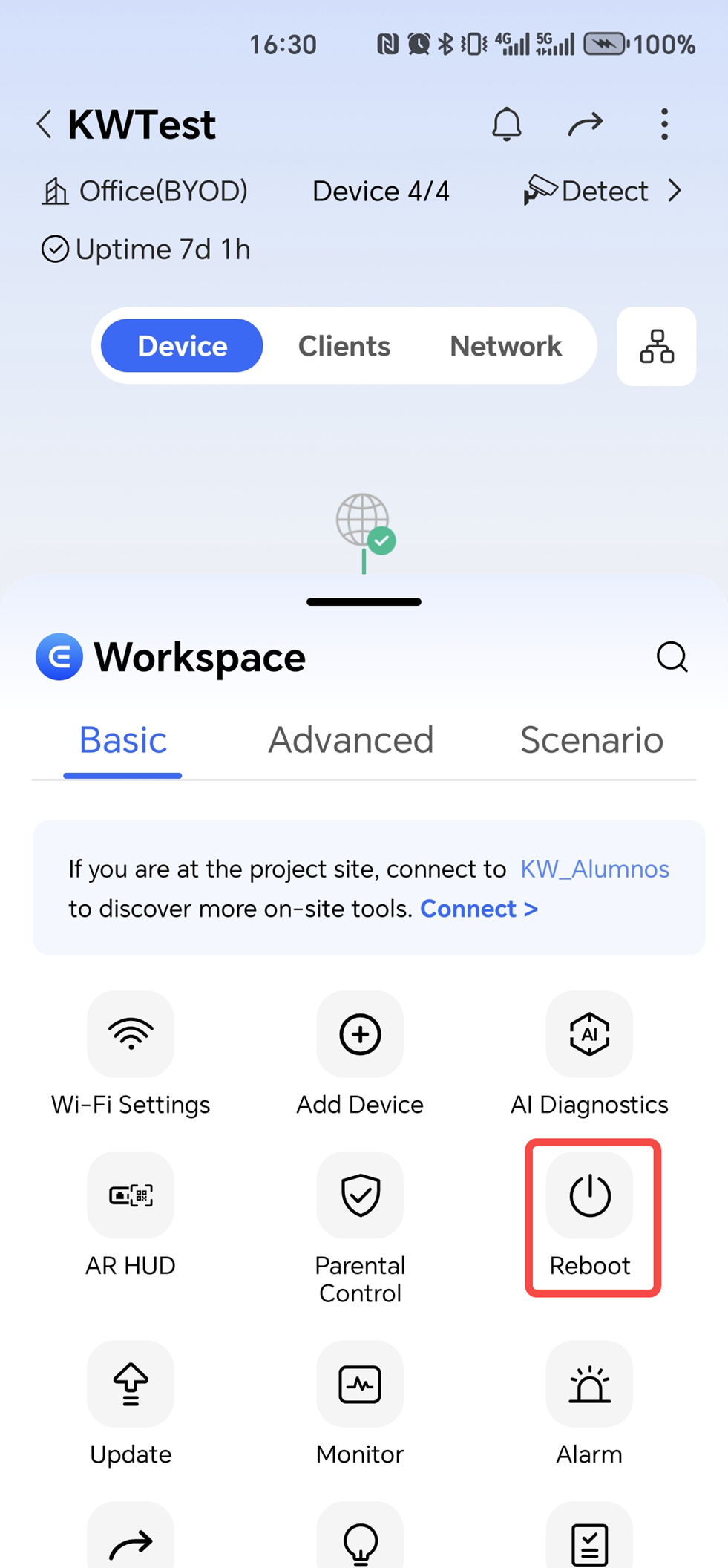Share the KWTest project

[586, 124]
